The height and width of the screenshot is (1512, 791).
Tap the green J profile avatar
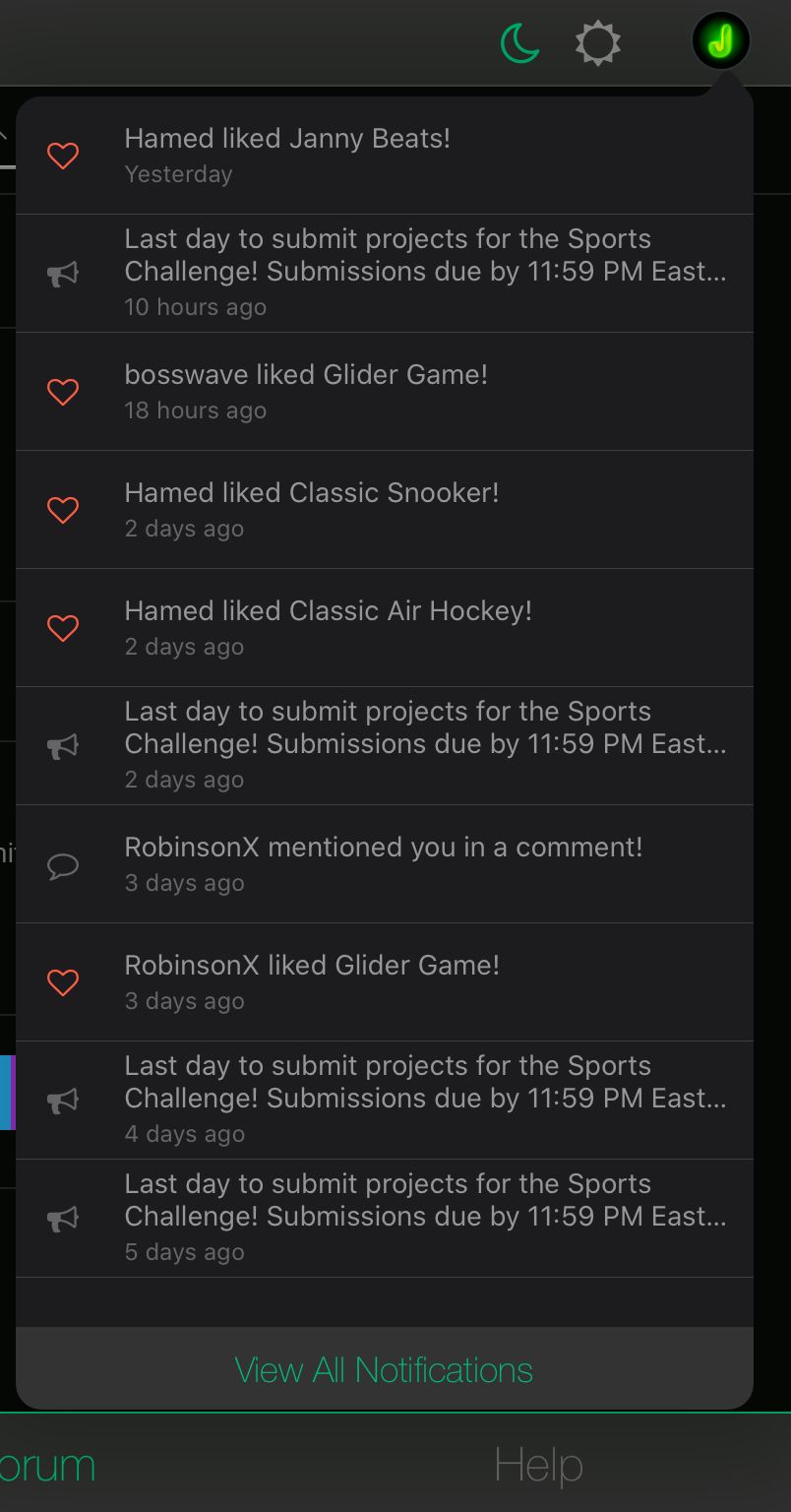721,41
